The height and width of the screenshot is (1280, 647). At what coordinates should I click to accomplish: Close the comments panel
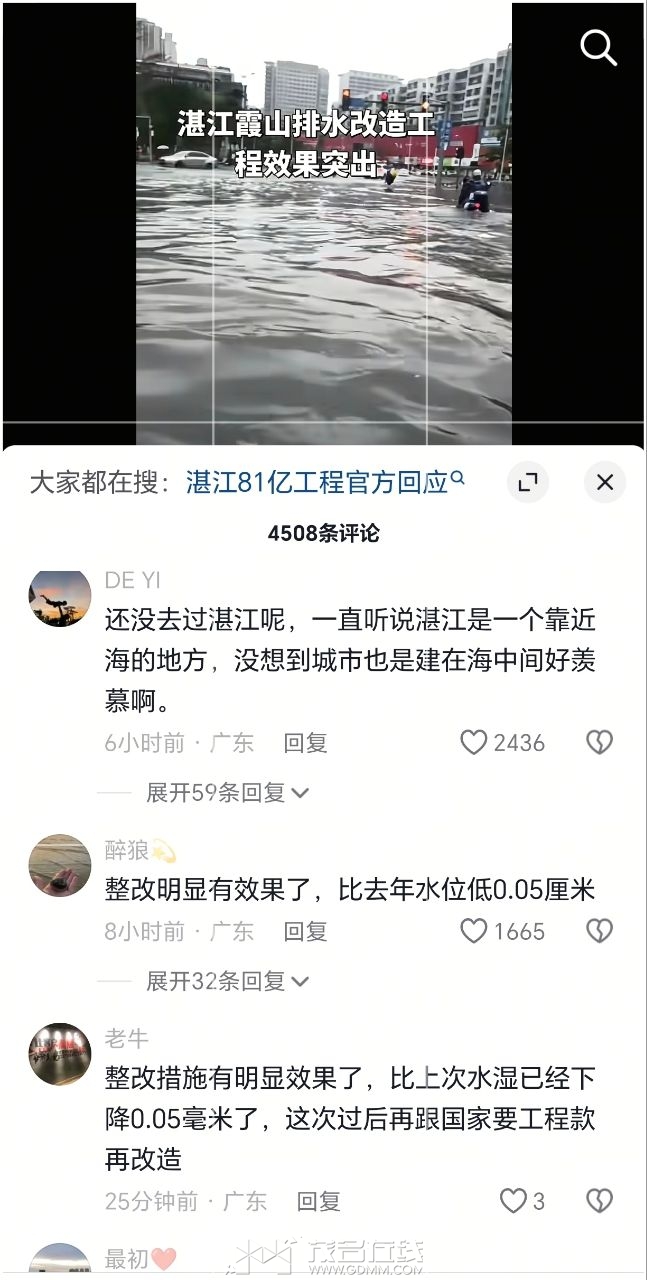pyautogui.click(x=604, y=483)
